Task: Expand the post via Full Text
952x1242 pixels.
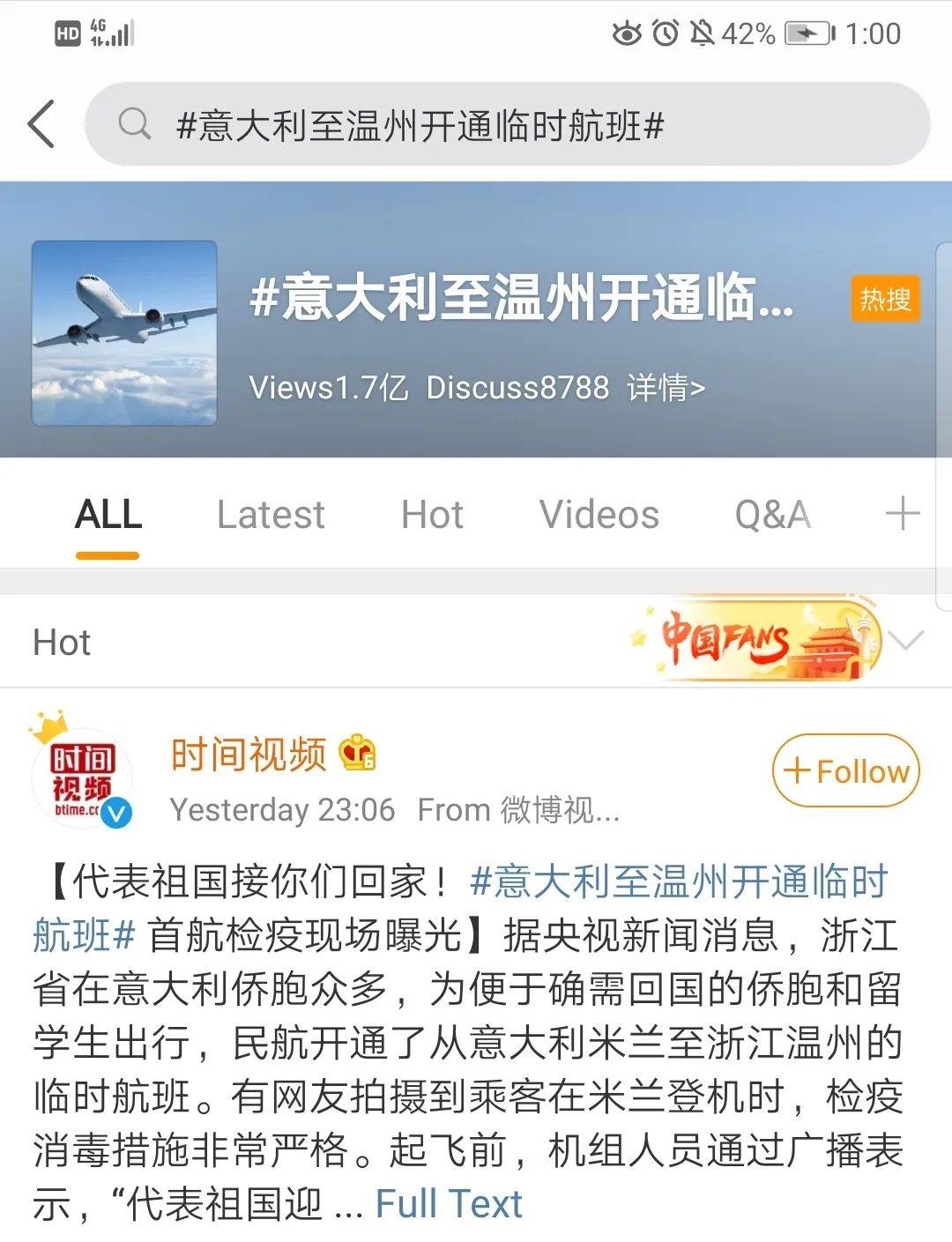Action: [x=449, y=1204]
